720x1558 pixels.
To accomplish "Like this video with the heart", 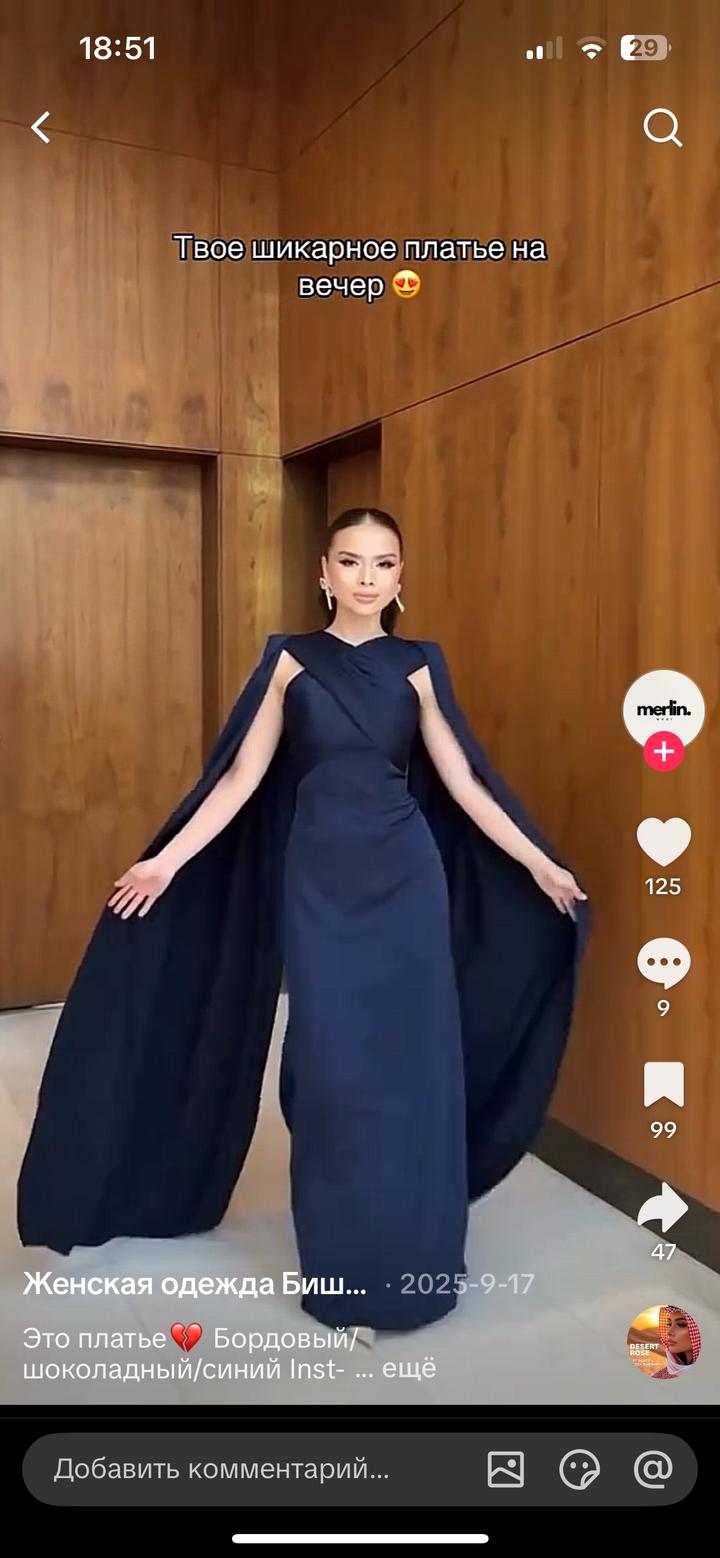I will 663,841.
